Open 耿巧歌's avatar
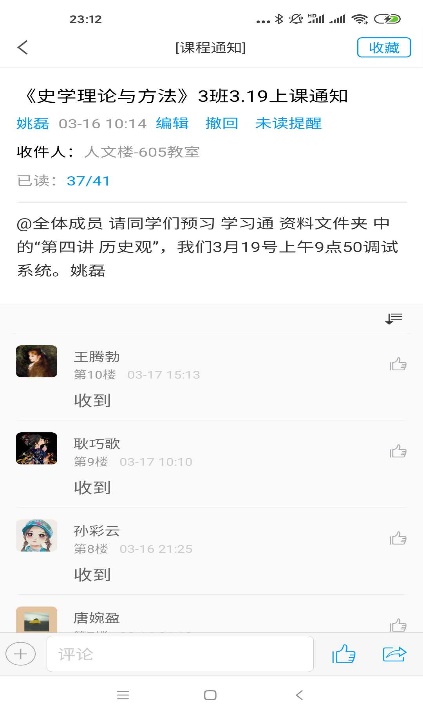Image resolution: width=423 pixels, height=715 pixels. [x=36, y=448]
